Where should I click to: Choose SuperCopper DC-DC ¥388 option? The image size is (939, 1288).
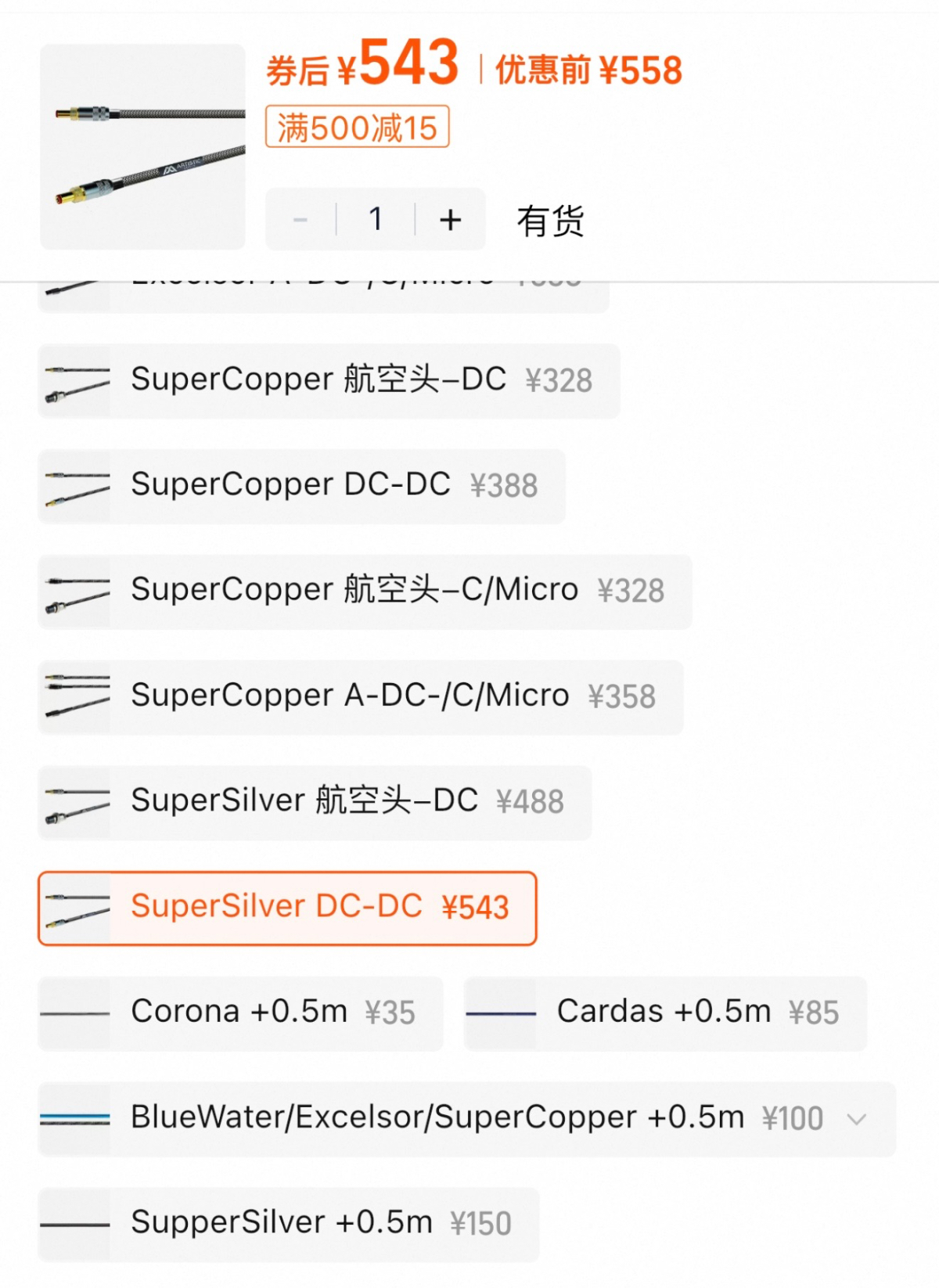click(x=301, y=486)
